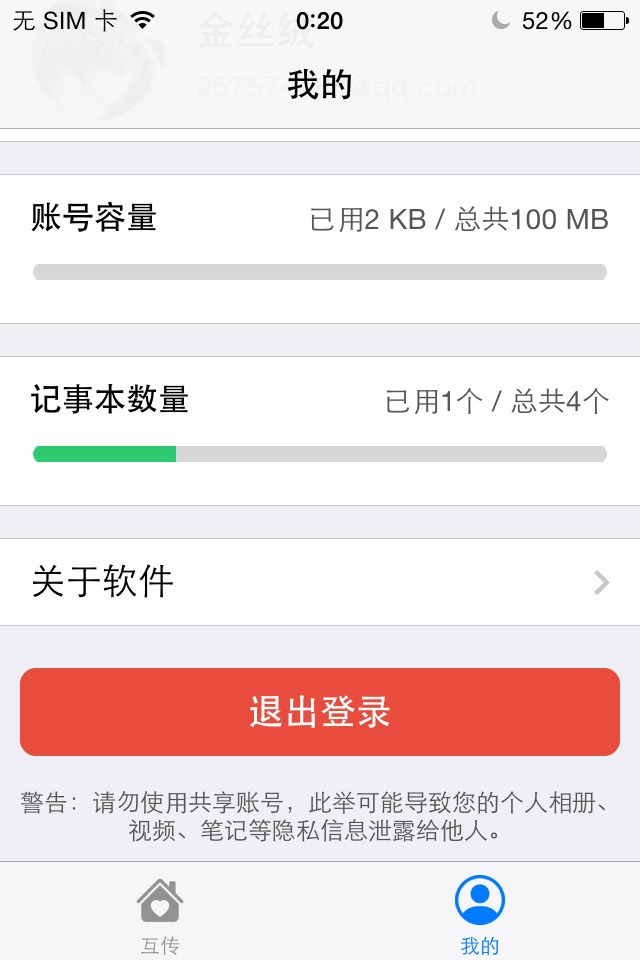Viewport: 640px width, 960px height.
Task: Tap the red 退出登录 button
Action: tap(320, 712)
